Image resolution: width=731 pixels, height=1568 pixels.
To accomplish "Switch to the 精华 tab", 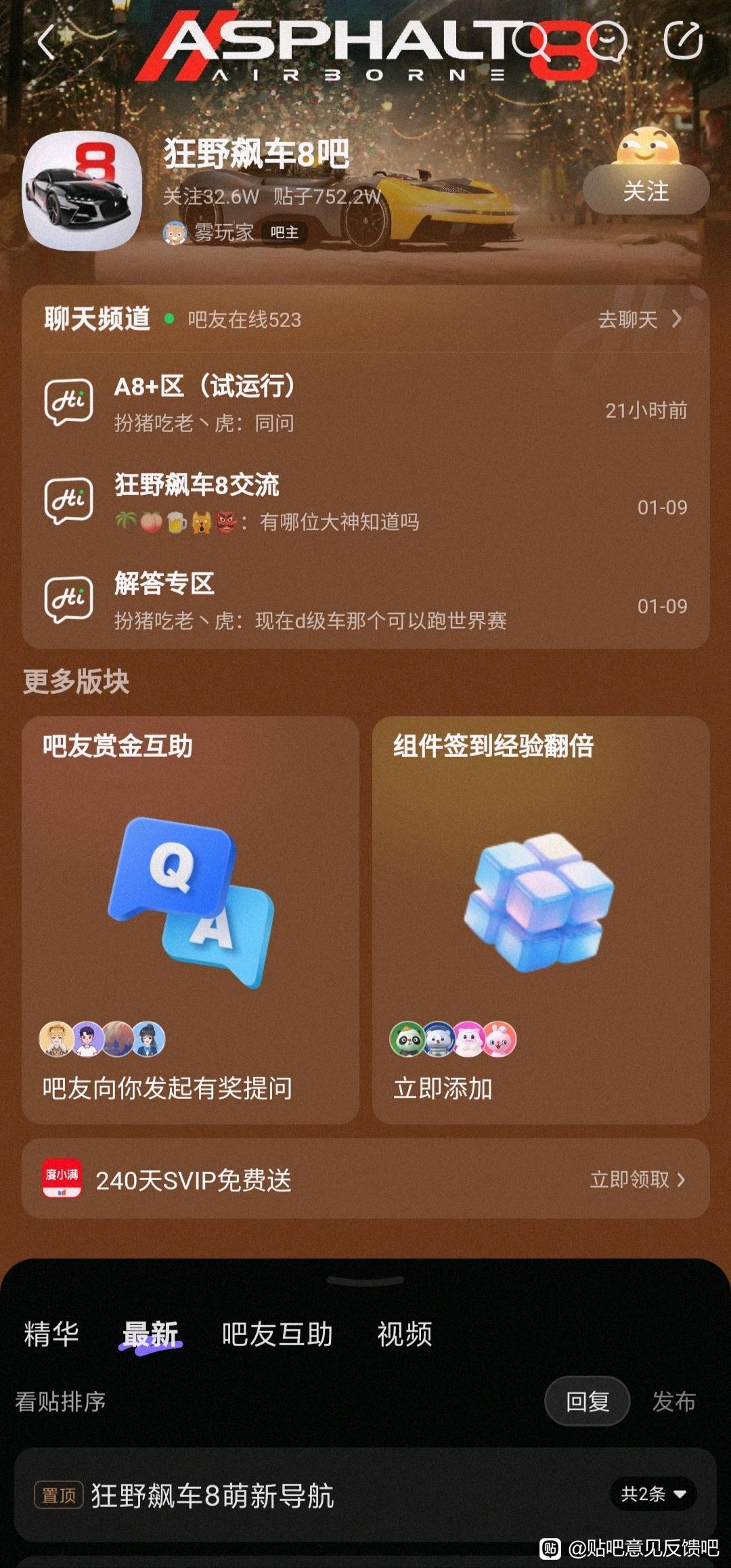I will pos(51,1334).
